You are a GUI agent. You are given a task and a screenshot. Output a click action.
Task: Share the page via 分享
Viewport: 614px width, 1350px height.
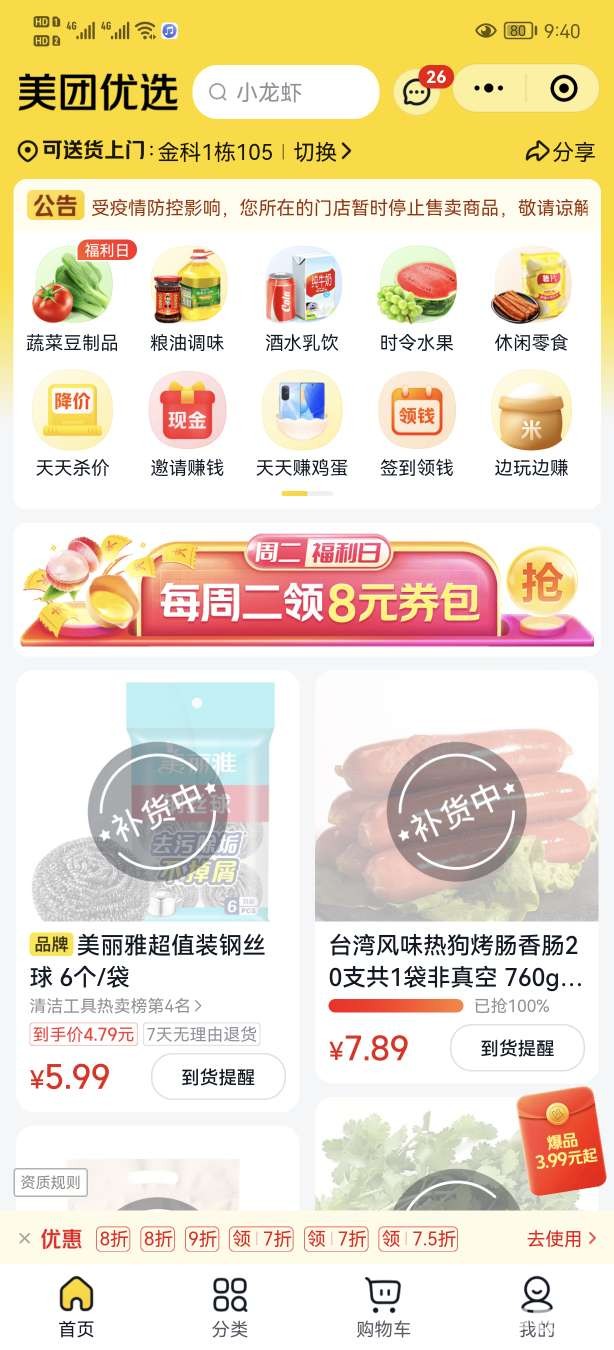point(560,152)
